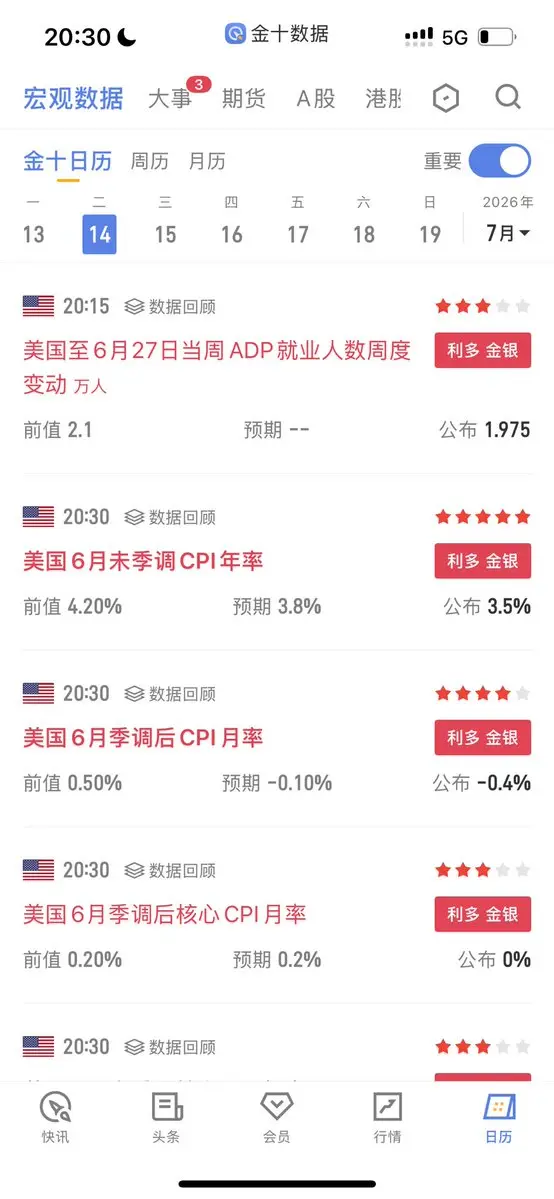554x1199 pixels.
Task: Open the search magnifier icon
Action: click(x=507, y=97)
